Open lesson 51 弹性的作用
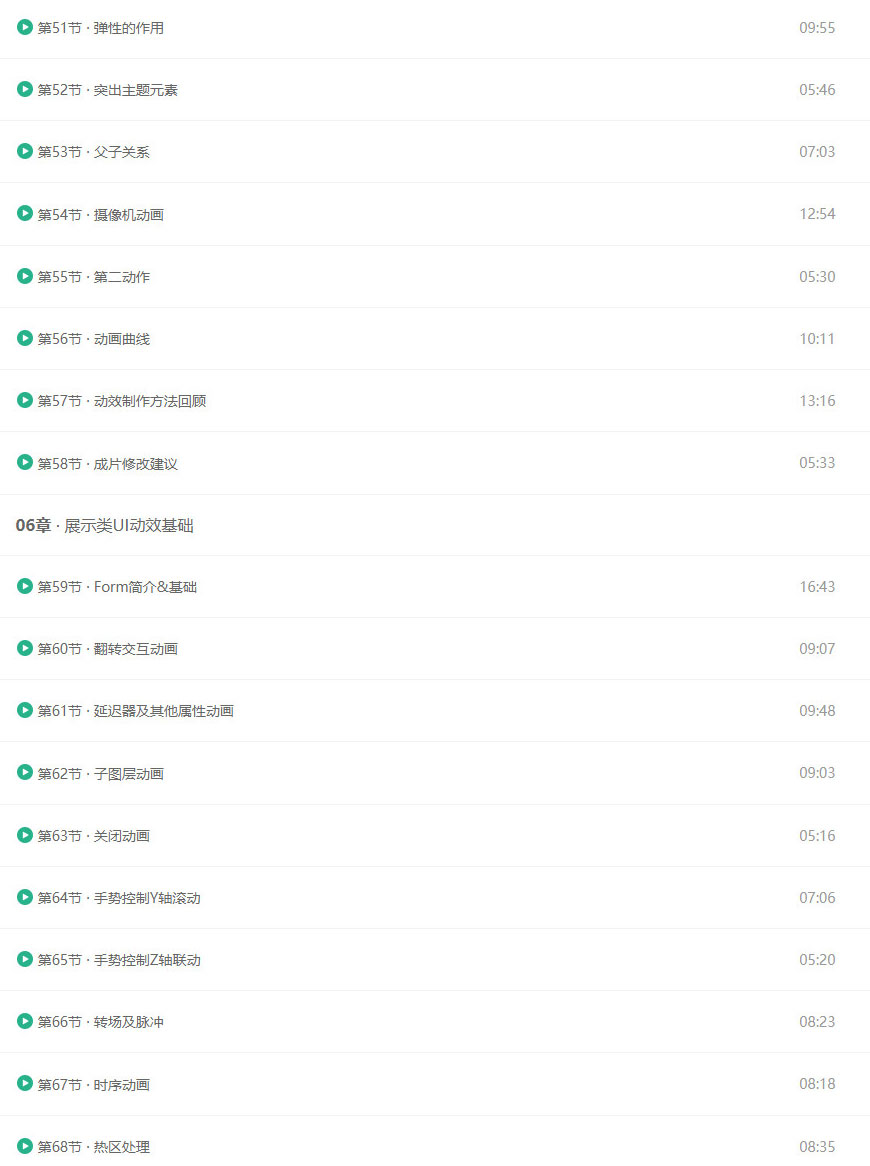 tap(100, 28)
